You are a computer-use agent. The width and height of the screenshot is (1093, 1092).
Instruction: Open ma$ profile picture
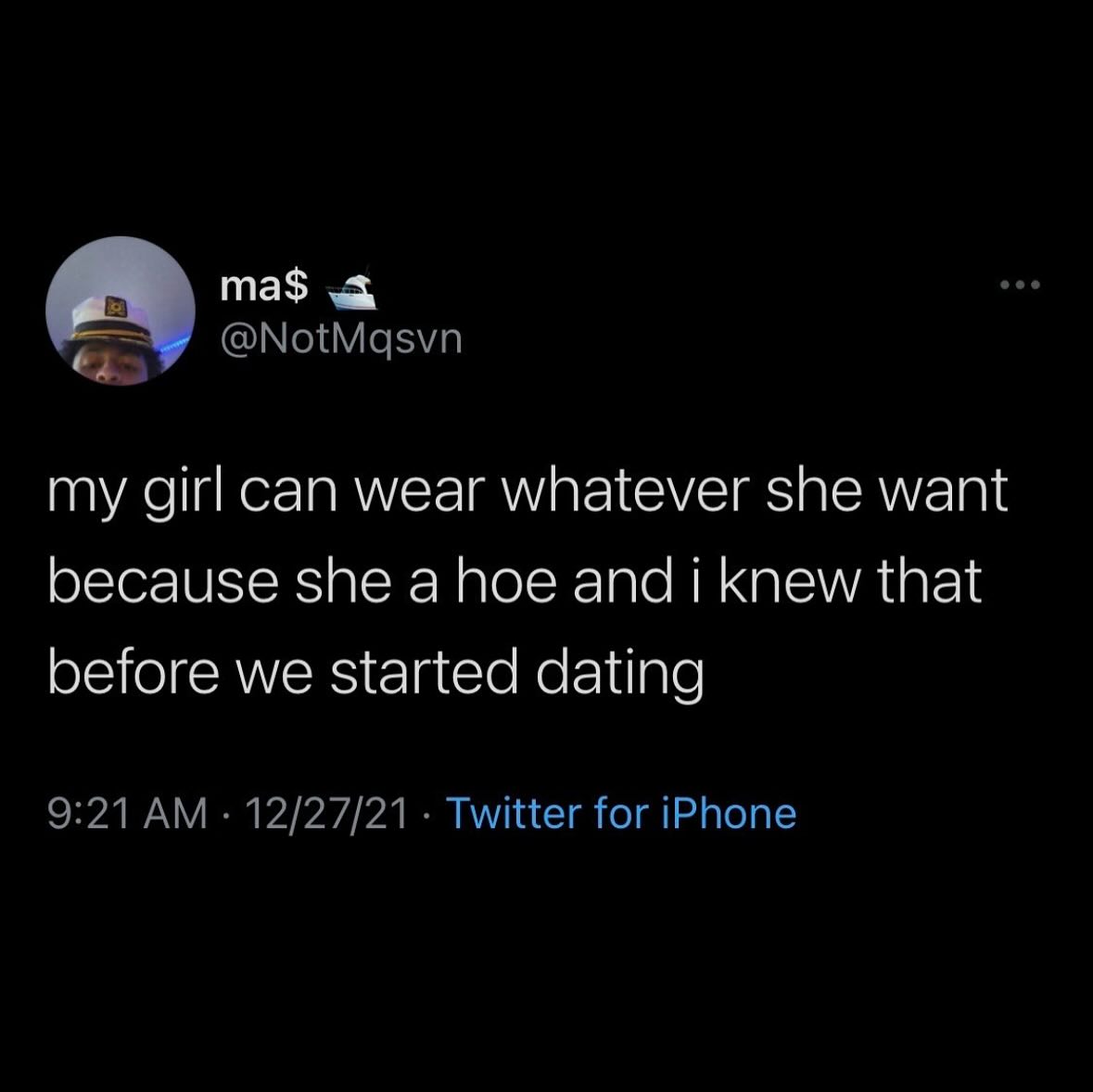[x=121, y=311]
